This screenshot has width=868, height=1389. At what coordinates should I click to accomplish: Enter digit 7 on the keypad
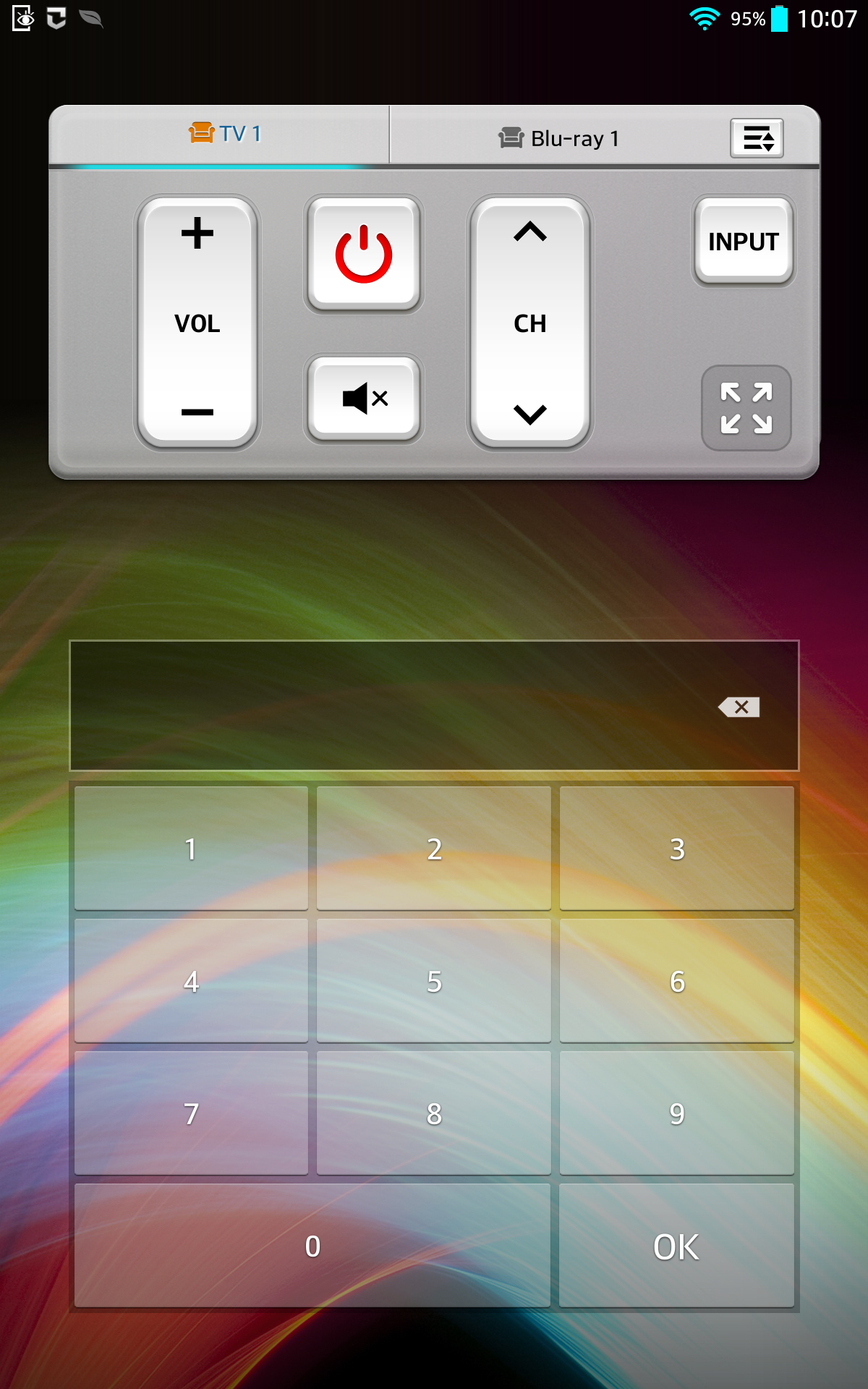(191, 1113)
